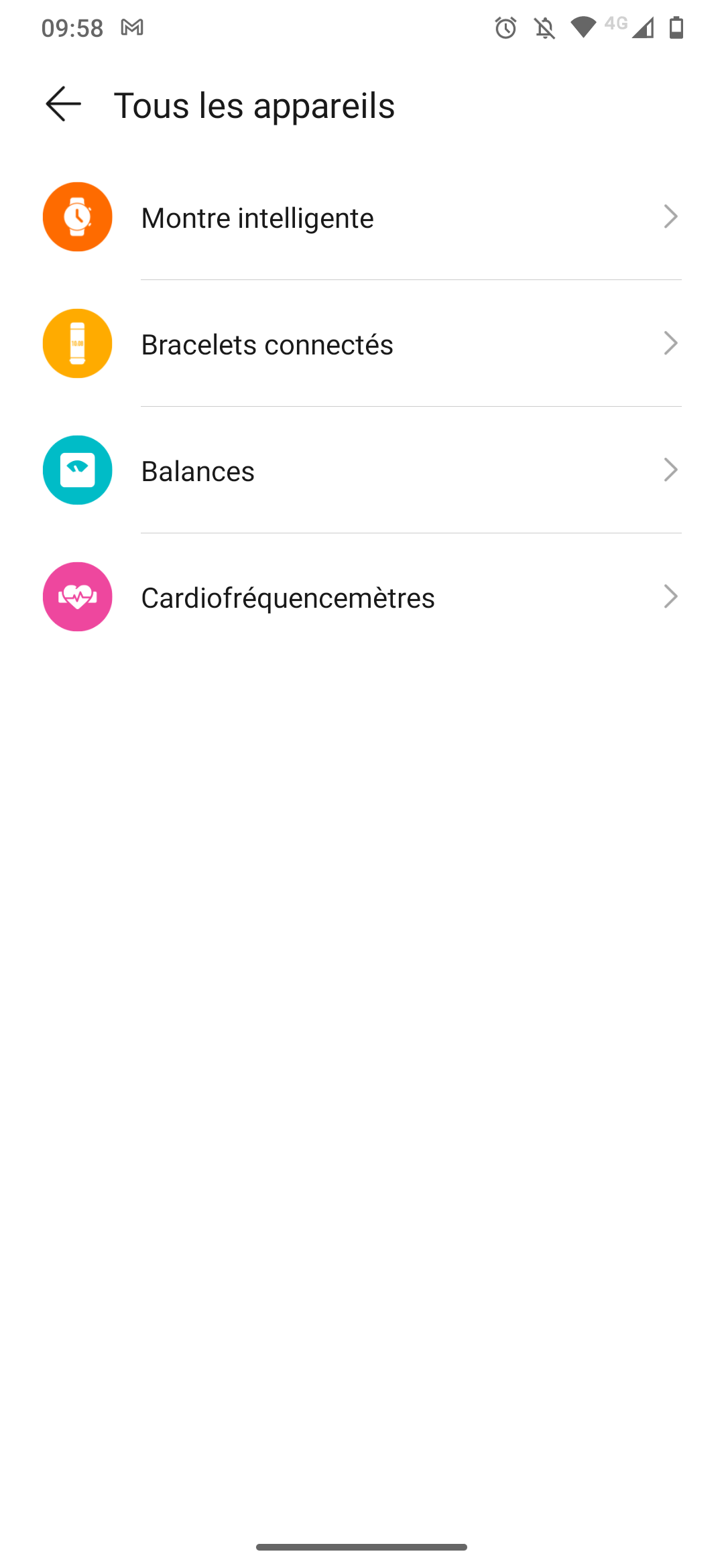Choose Cardiofréquencemètres from the list
Screen dimensions: 724x1568
click(x=362, y=597)
